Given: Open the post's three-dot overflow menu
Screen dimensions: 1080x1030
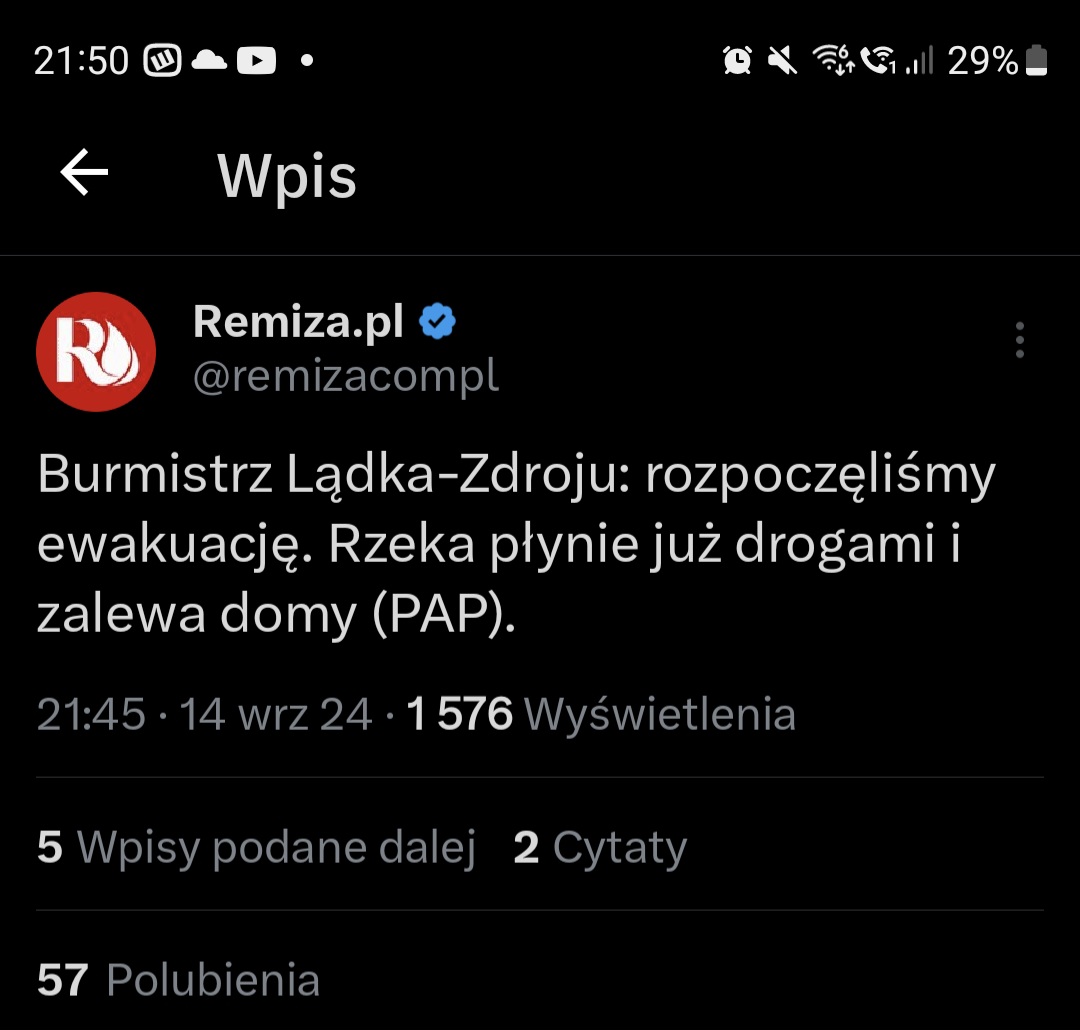Looking at the screenshot, I should coord(1019,340).
